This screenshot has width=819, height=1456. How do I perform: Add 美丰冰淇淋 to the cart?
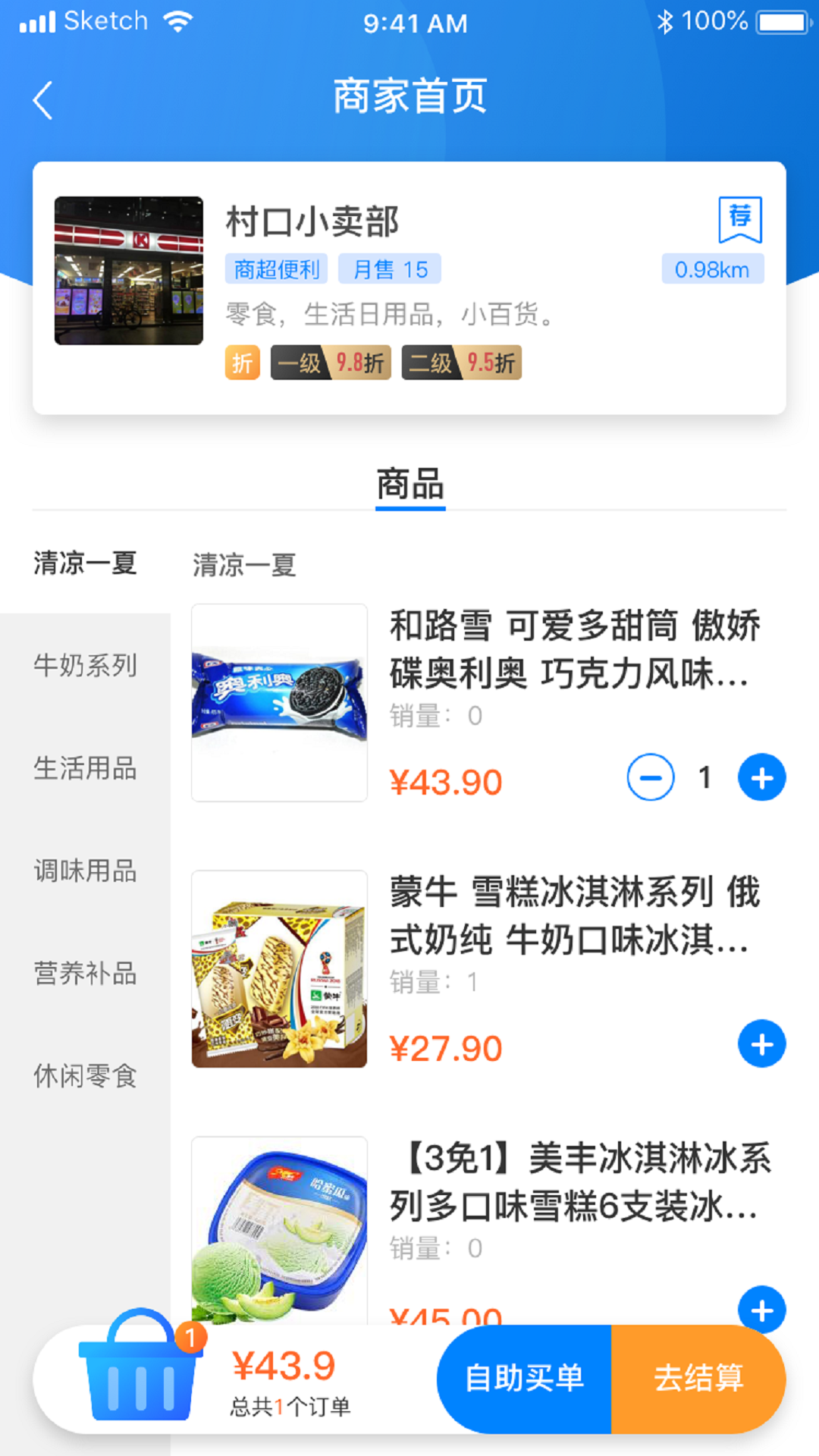click(761, 1310)
